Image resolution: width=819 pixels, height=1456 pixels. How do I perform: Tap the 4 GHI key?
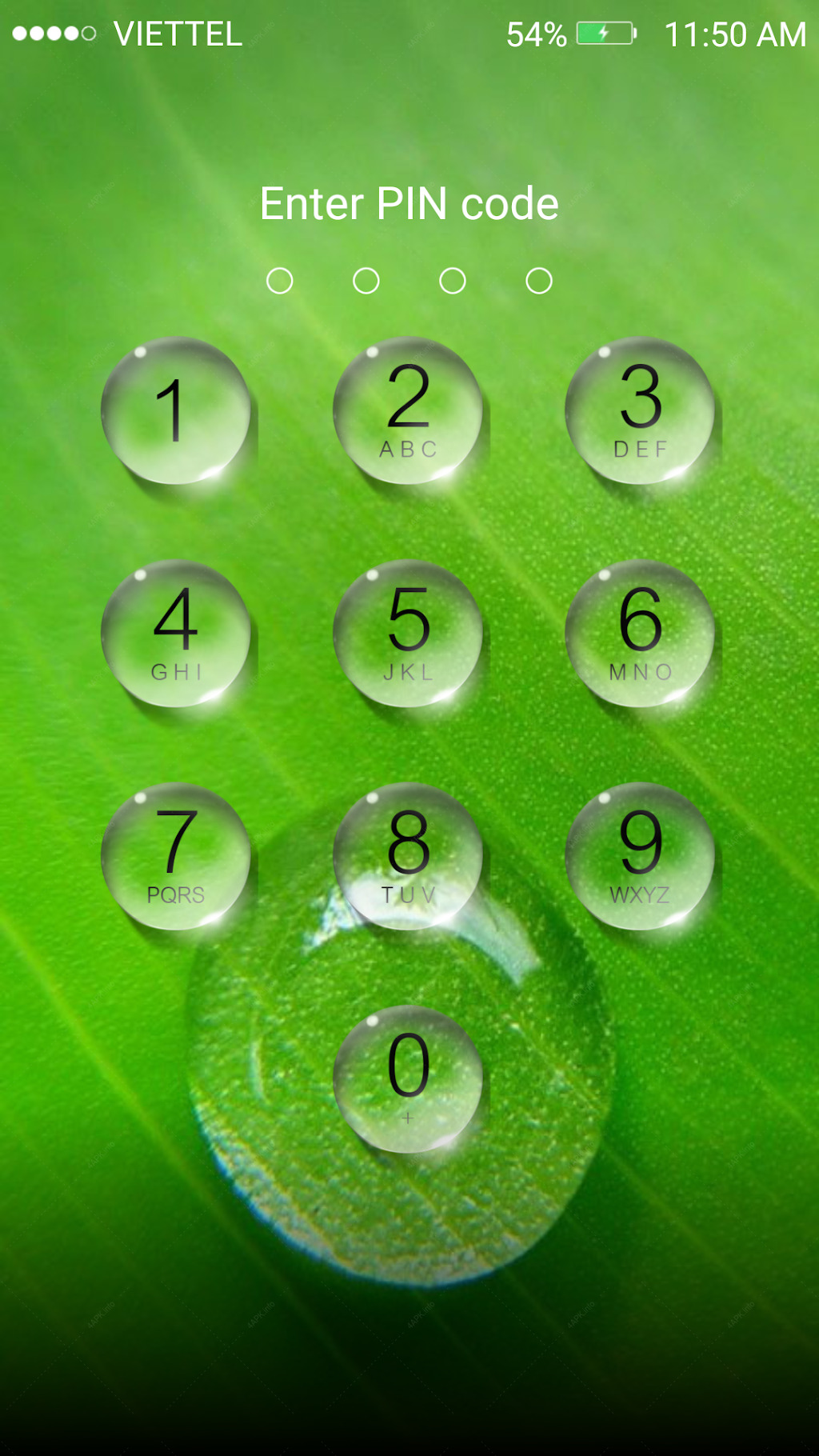click(x=176, y=634)
